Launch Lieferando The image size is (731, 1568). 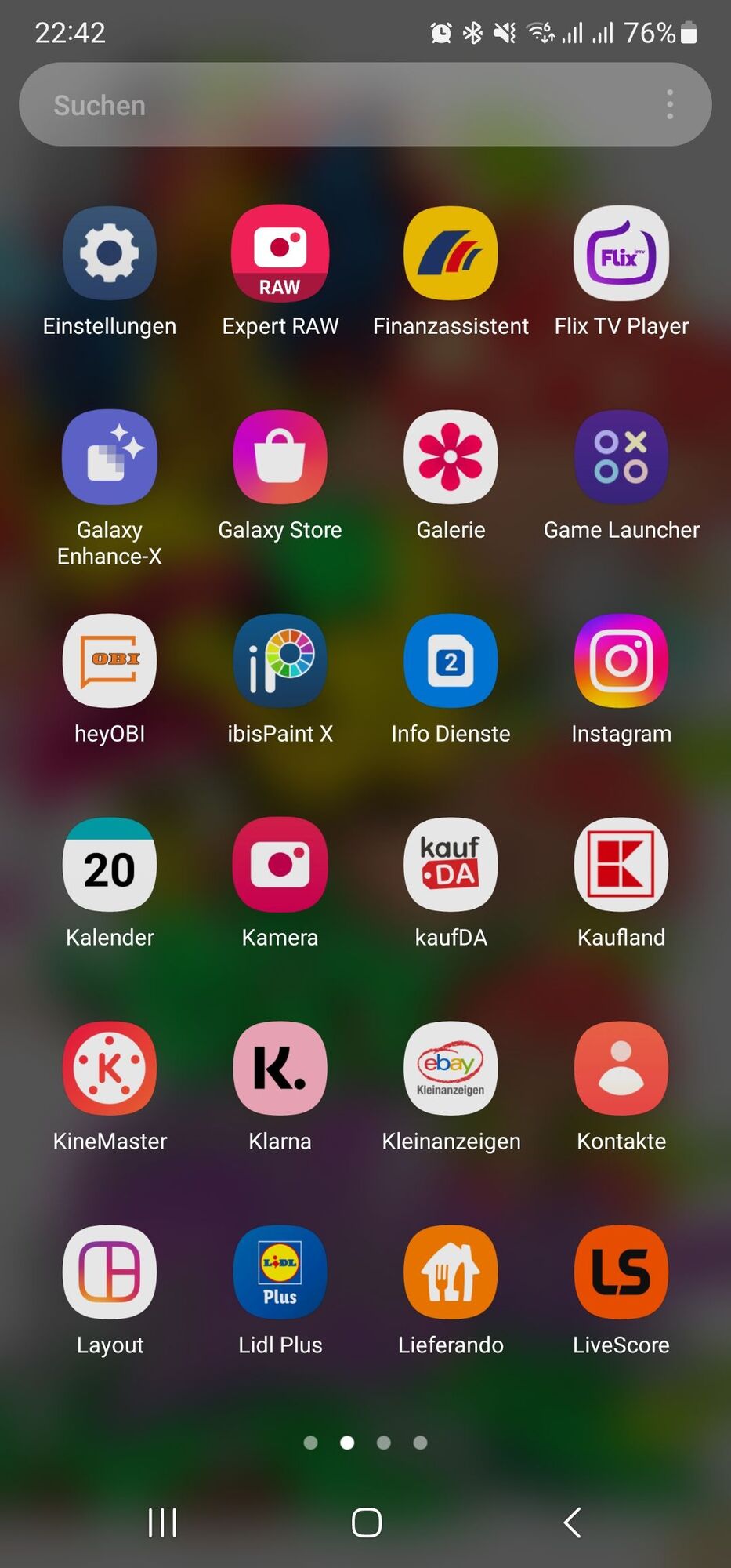tap(451, 1272)
